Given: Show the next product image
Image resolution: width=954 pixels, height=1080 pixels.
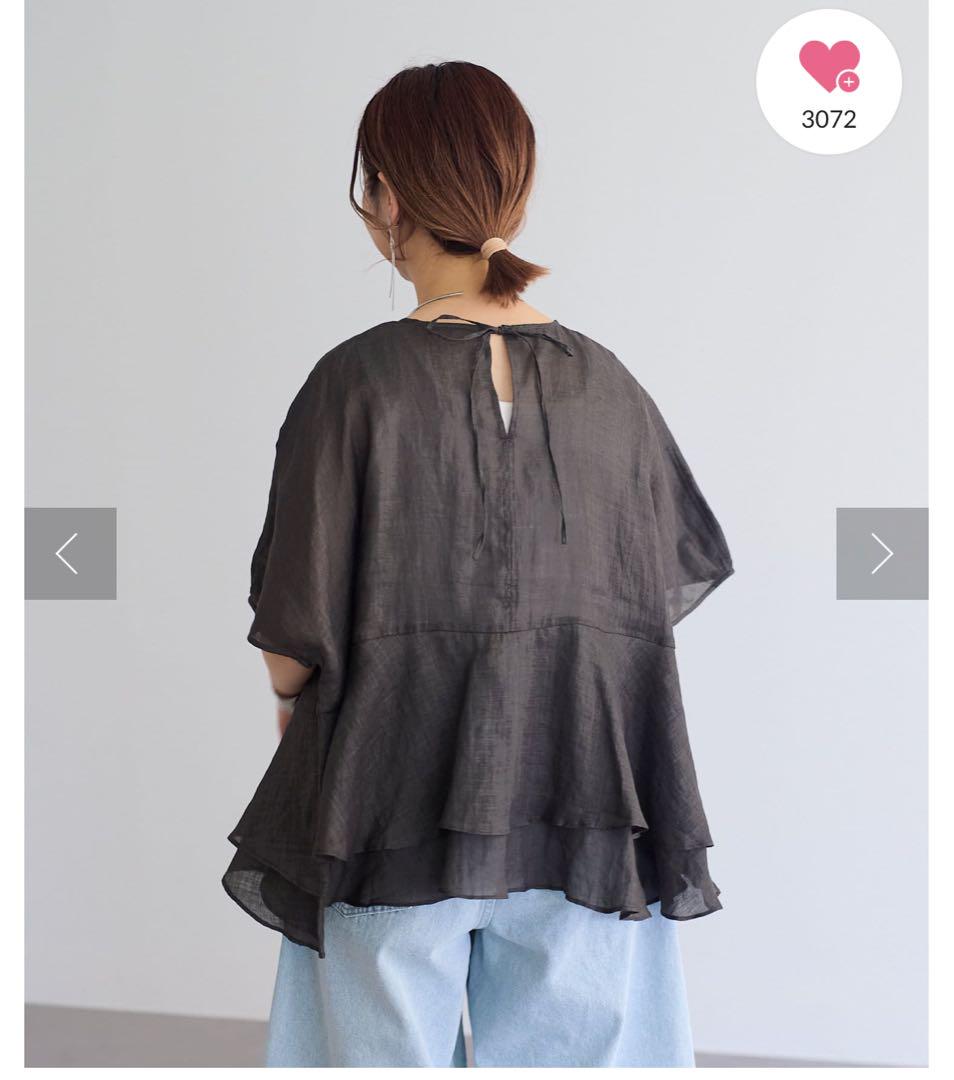Looking at the screenshot, I should coord(881,553).
